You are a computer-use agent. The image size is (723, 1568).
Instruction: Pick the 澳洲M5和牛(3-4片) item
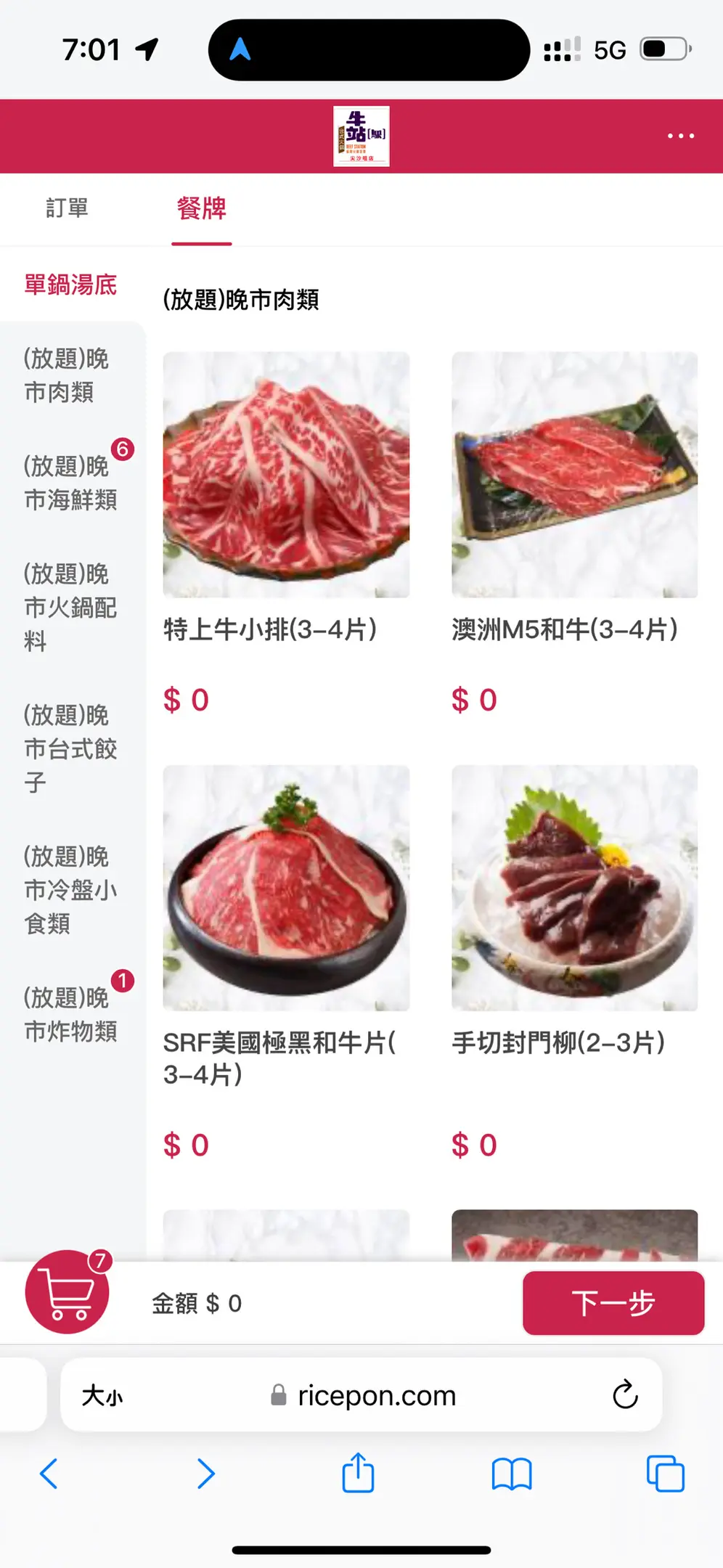click(574, 475)
